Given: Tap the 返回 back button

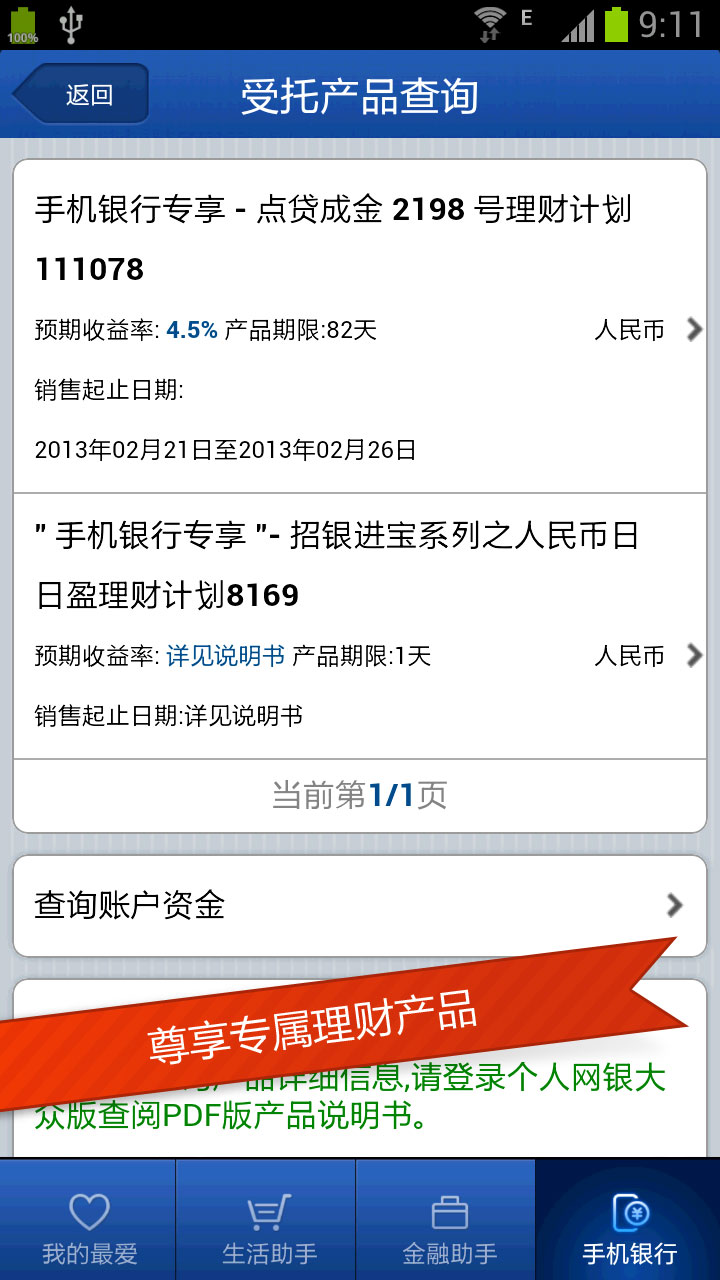Looking at the screenshot, I should point(84,95).
